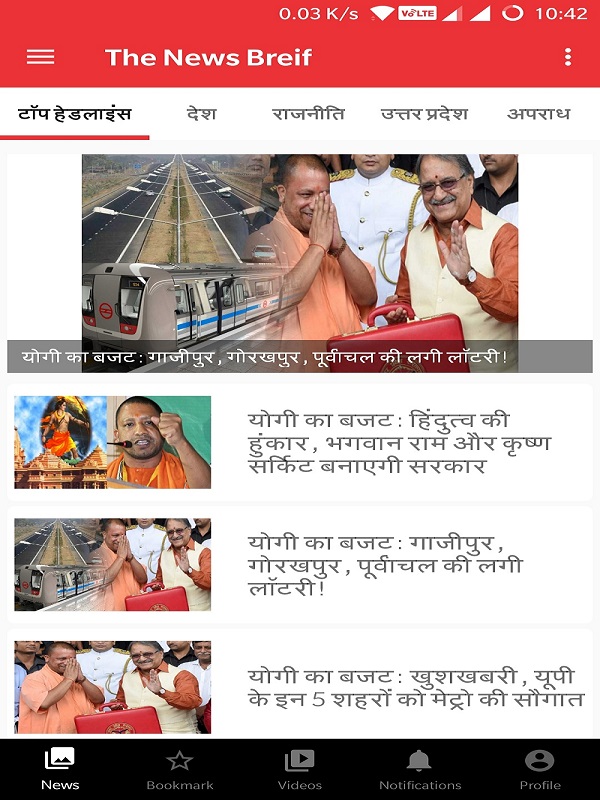Go to the Profile tab
Image resolution: width=600 pixels, height=800 pixels.
click(540, 769)
